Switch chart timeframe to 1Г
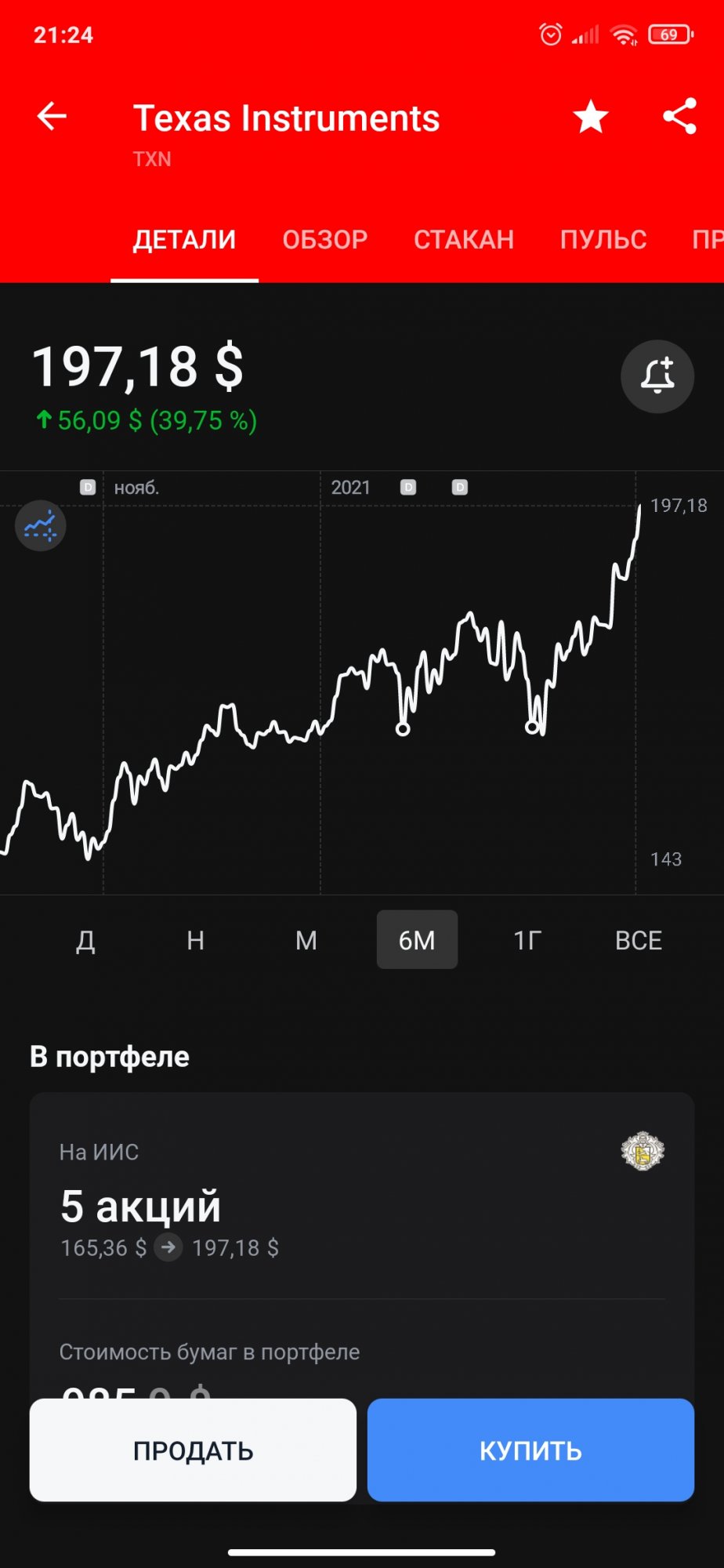724x1568 pixels. [x=527, y=939]
